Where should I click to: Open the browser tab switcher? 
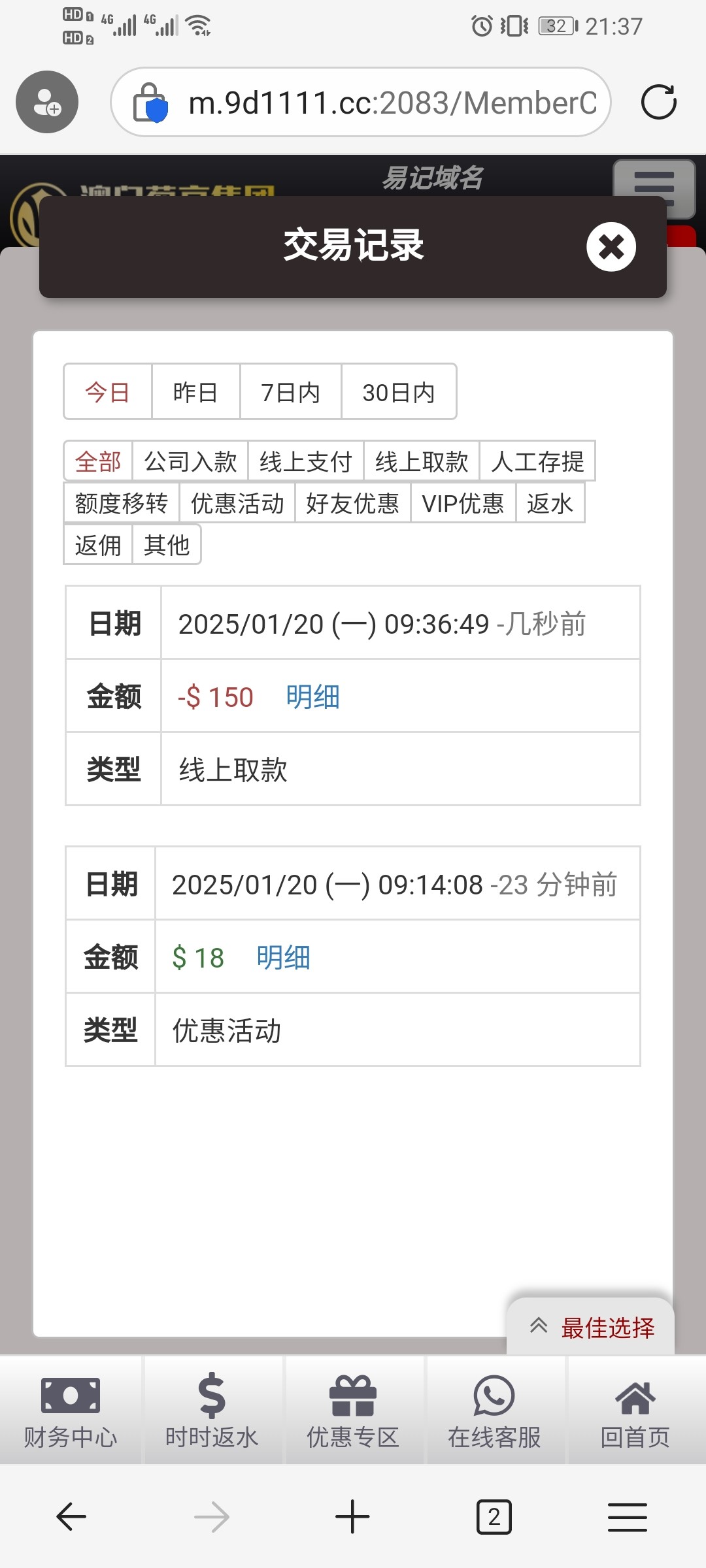[x=494, y=1516]
